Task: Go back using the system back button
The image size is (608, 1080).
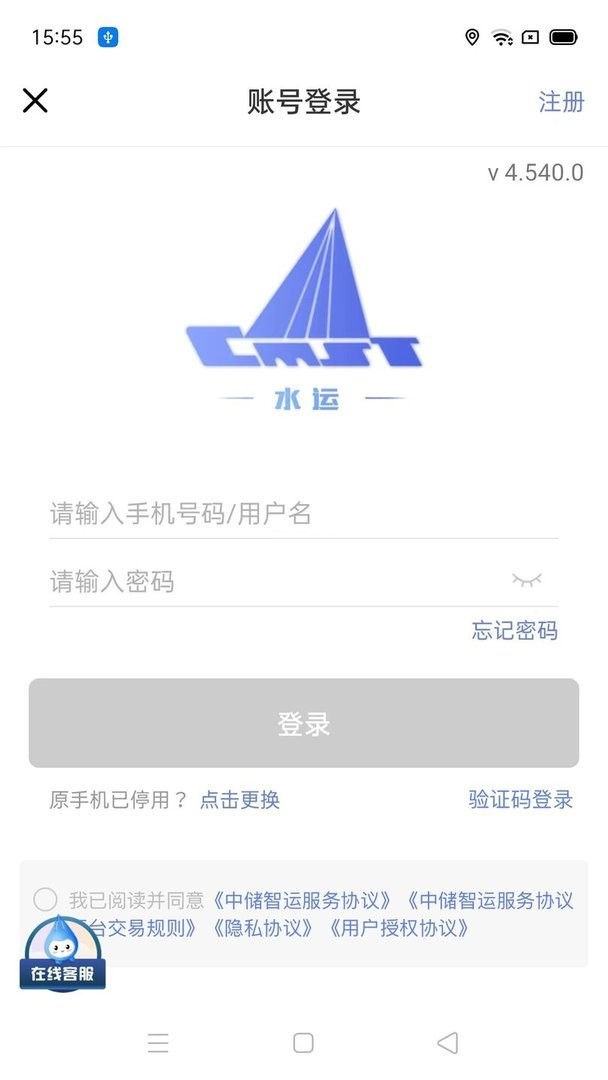Action: (447, 1043)
